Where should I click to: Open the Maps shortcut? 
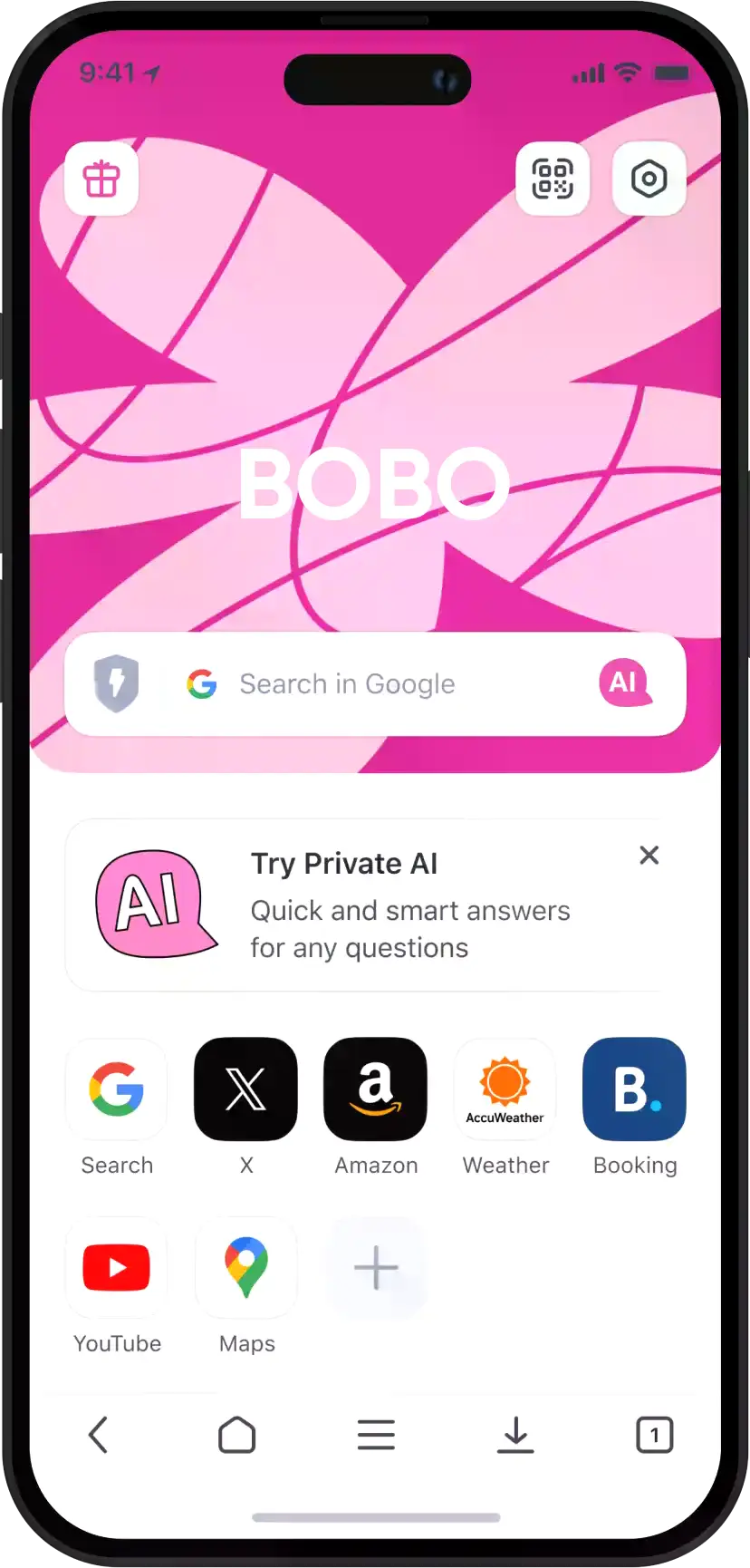pos(245,1267)
